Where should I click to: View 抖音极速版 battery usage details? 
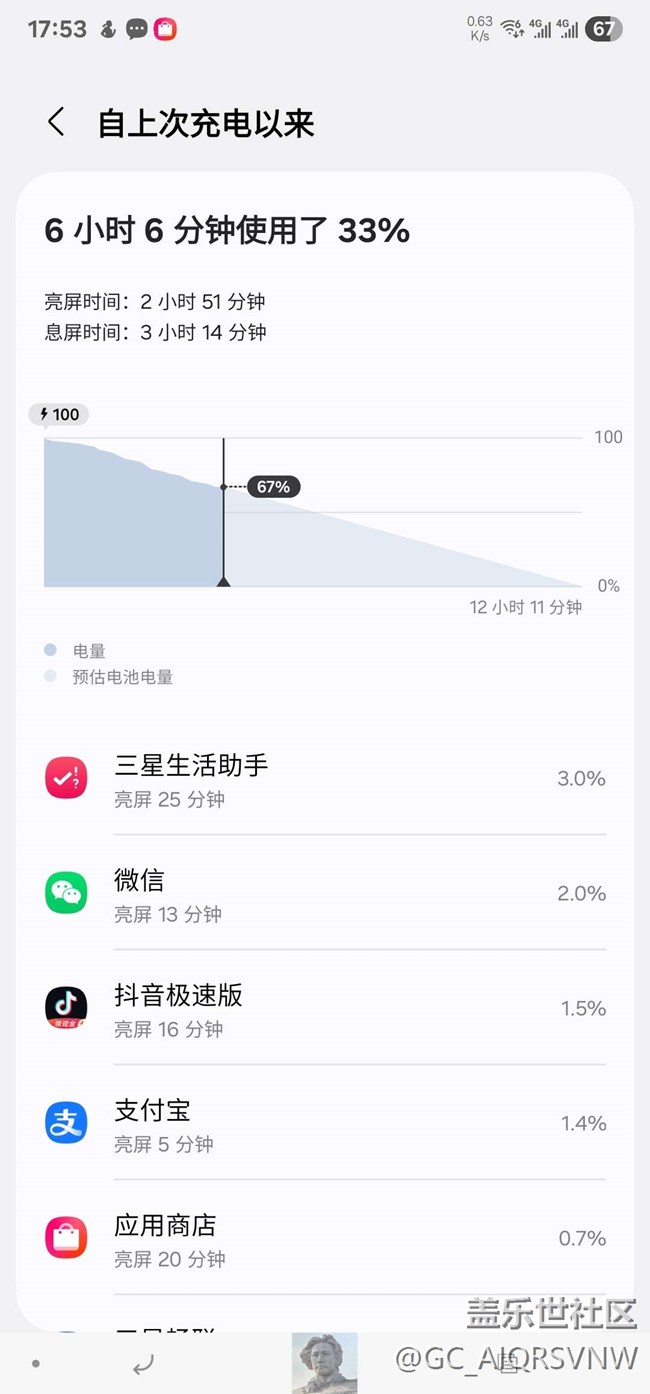[x=325, y=1009]
